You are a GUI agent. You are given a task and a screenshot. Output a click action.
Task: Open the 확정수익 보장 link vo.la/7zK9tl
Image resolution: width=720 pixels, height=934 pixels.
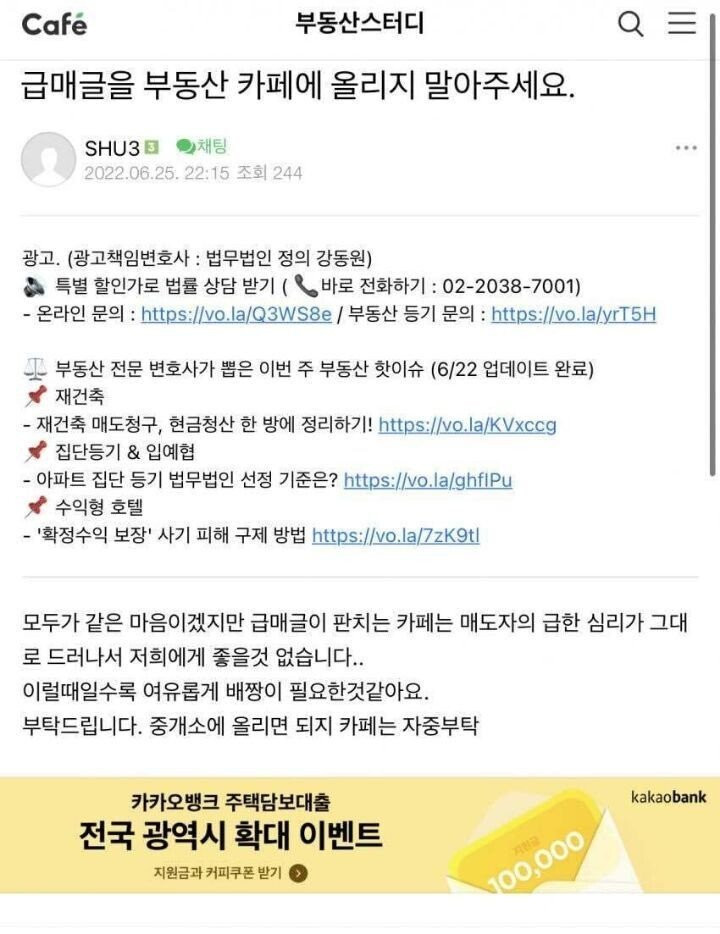coord(395,535)
